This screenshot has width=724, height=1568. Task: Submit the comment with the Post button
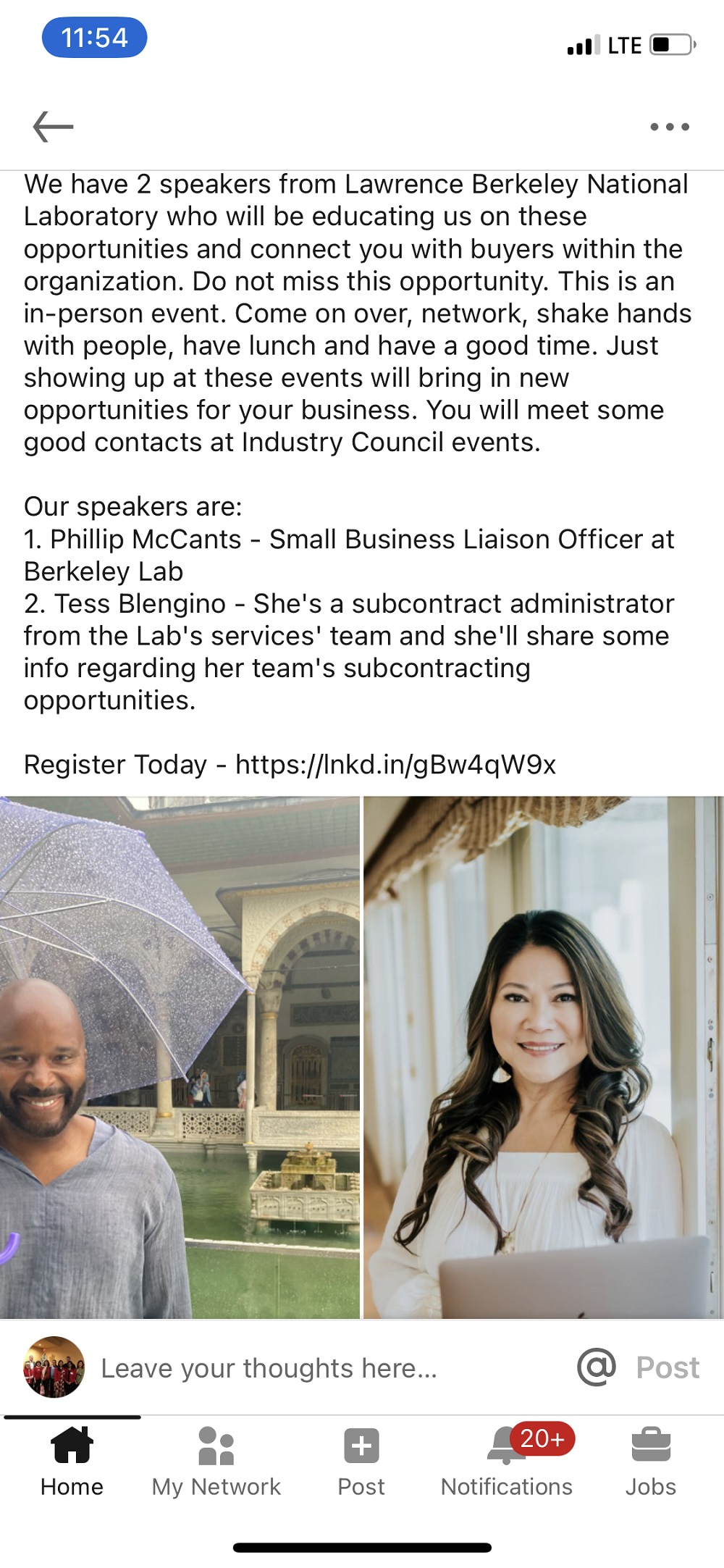pos(668,1367)
